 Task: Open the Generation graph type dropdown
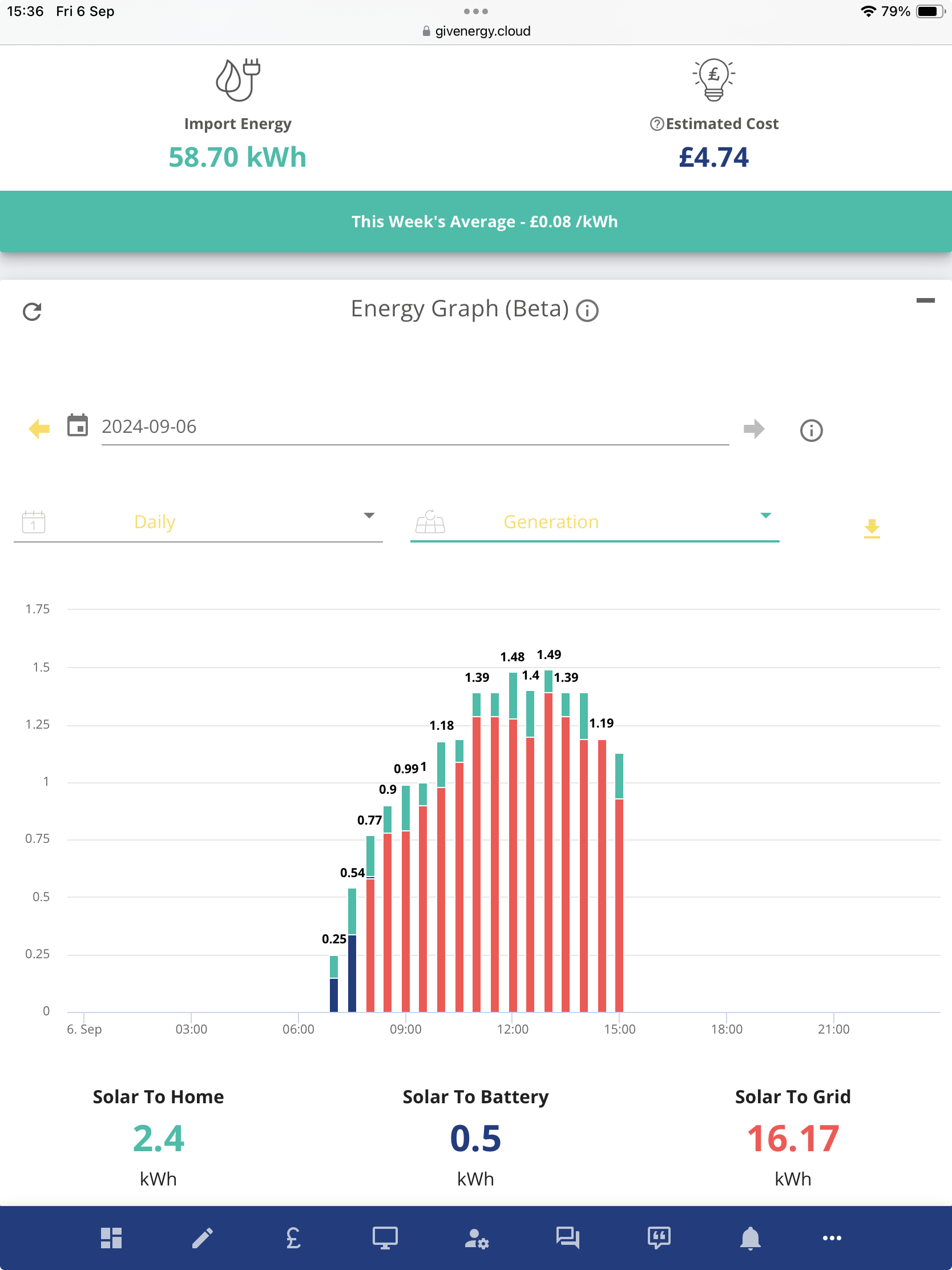[595, 522]
